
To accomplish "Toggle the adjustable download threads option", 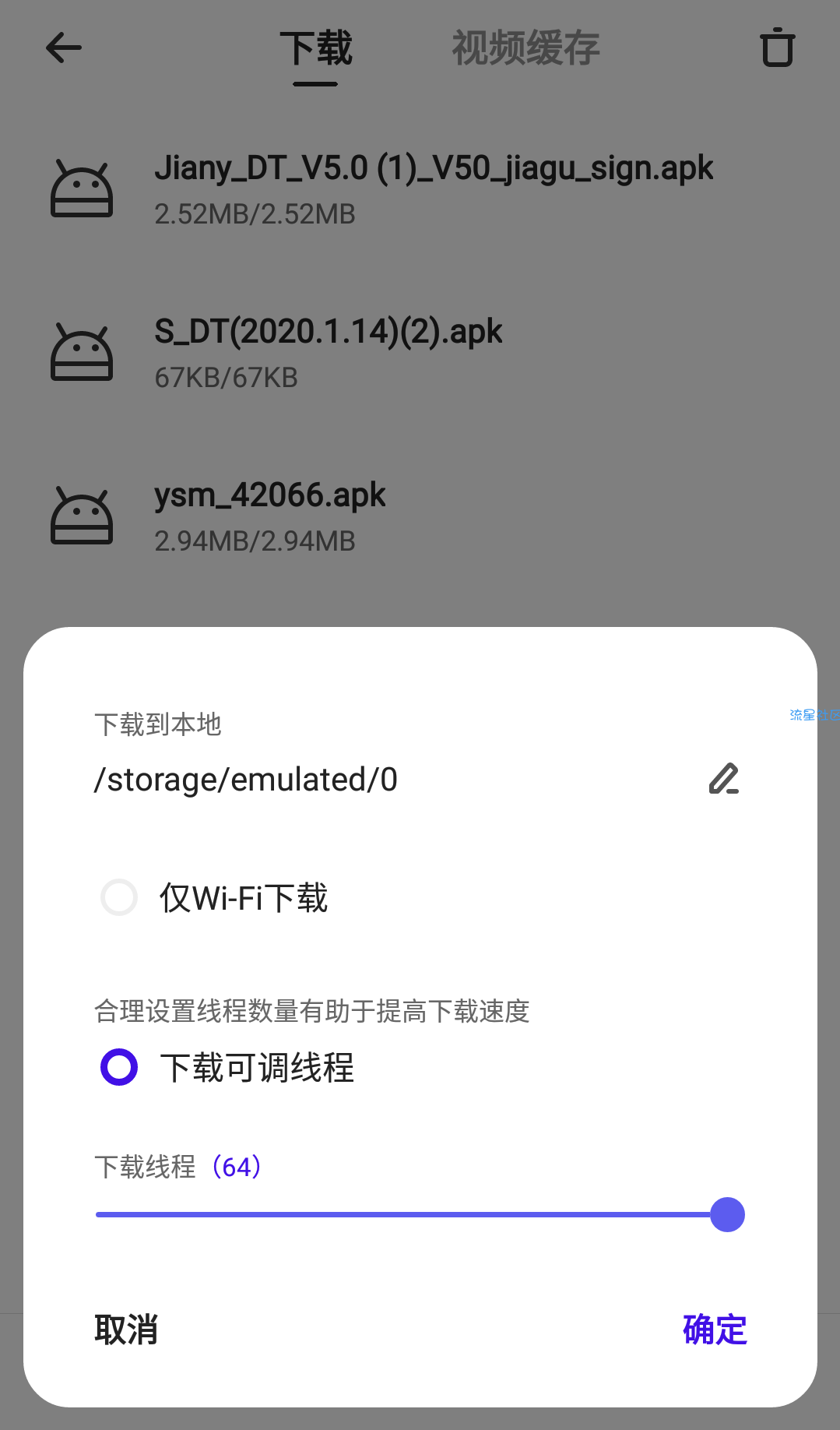I will pos(119,1067).
